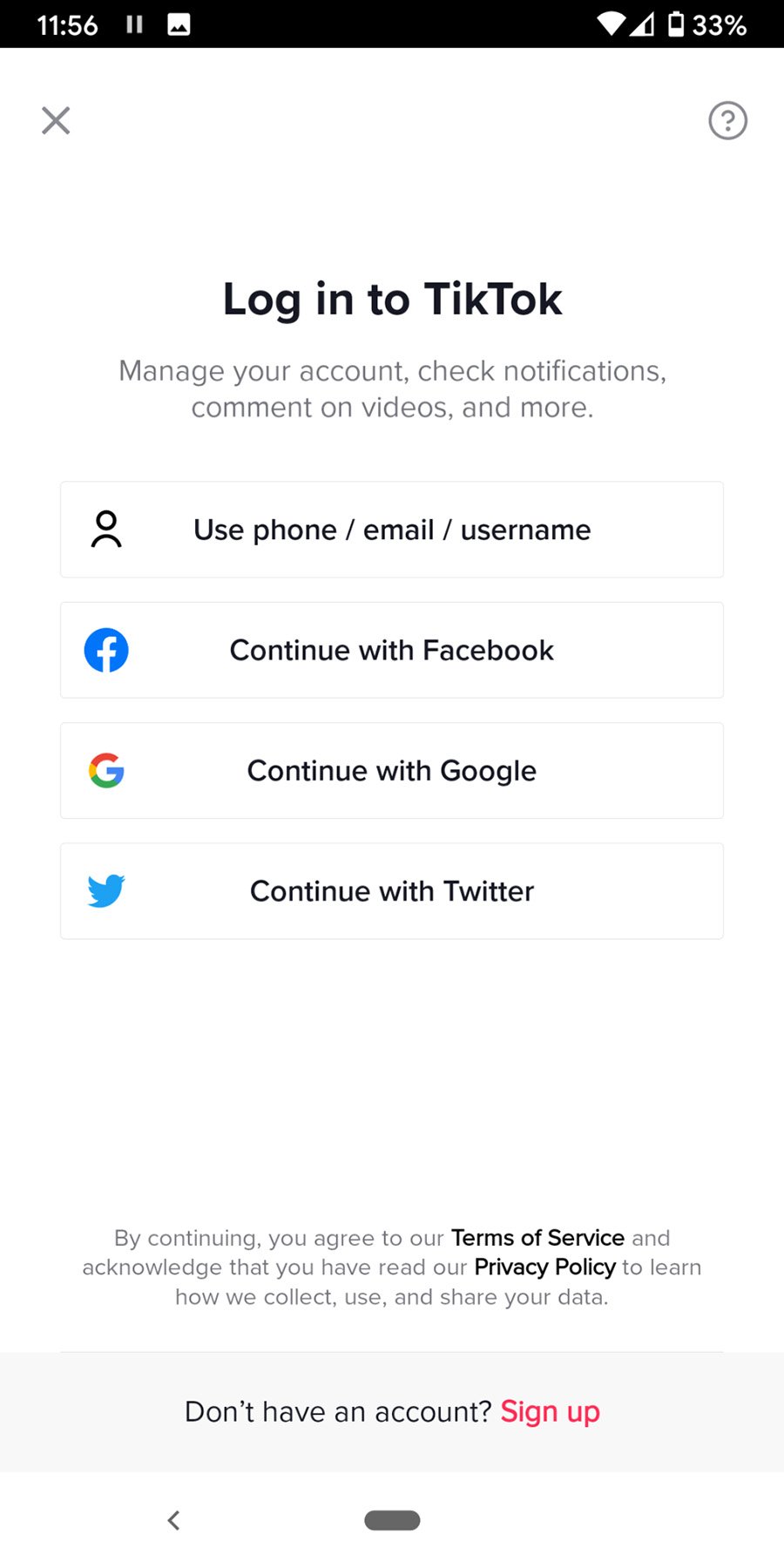Select Continue with Google
The height and width of the screenshot is (1568, 784).
tap(392, 771)
